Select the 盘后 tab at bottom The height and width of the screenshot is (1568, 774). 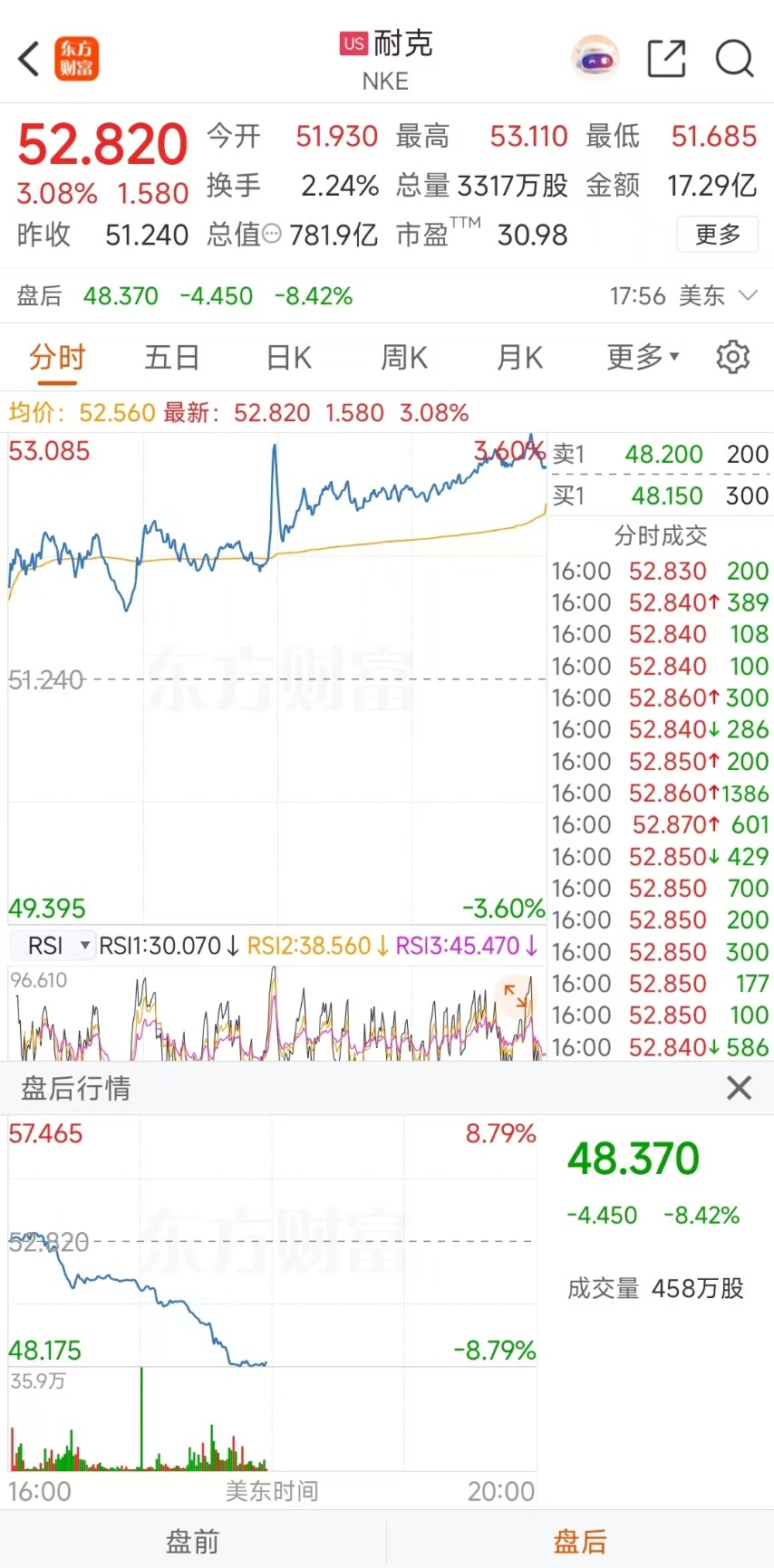580,1541
